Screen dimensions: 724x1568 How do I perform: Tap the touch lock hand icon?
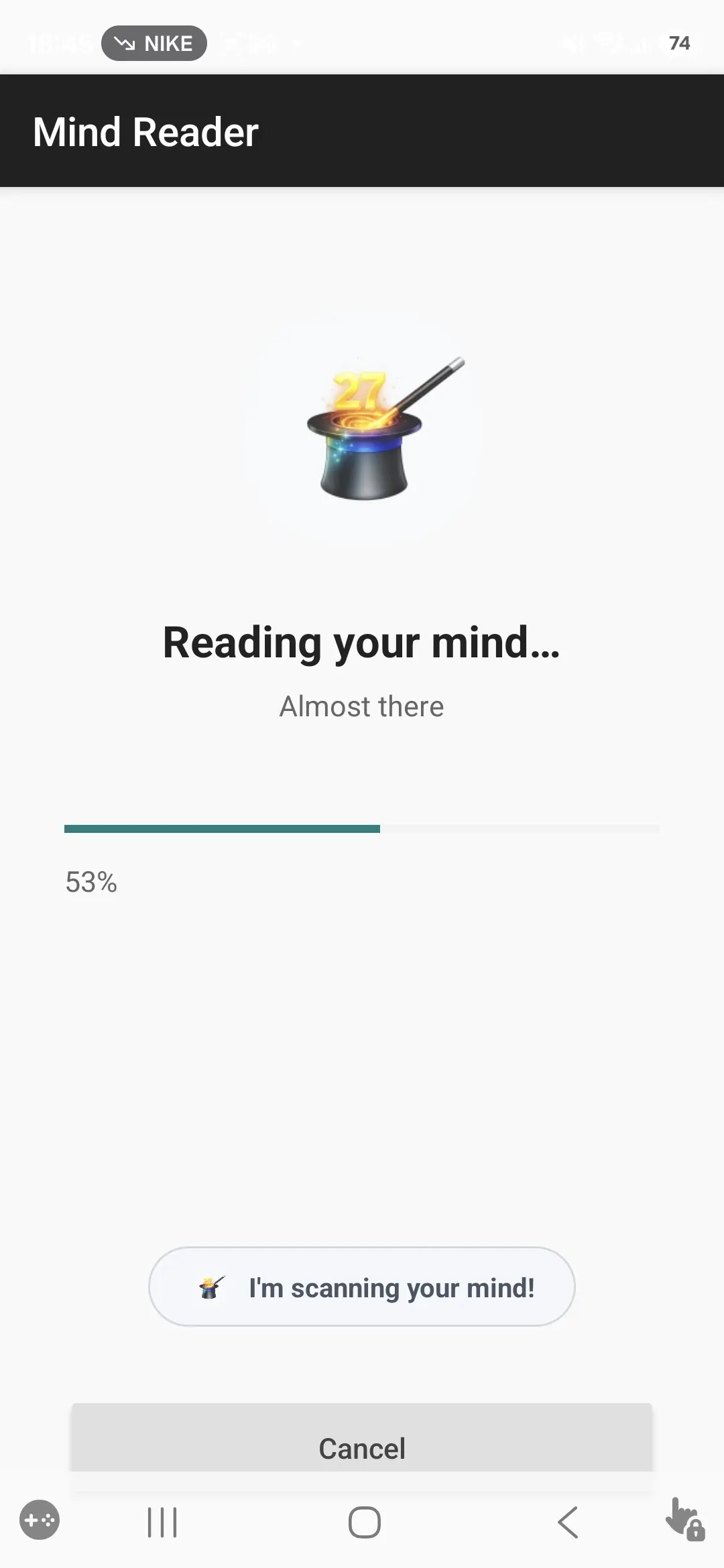point(684,1519)
